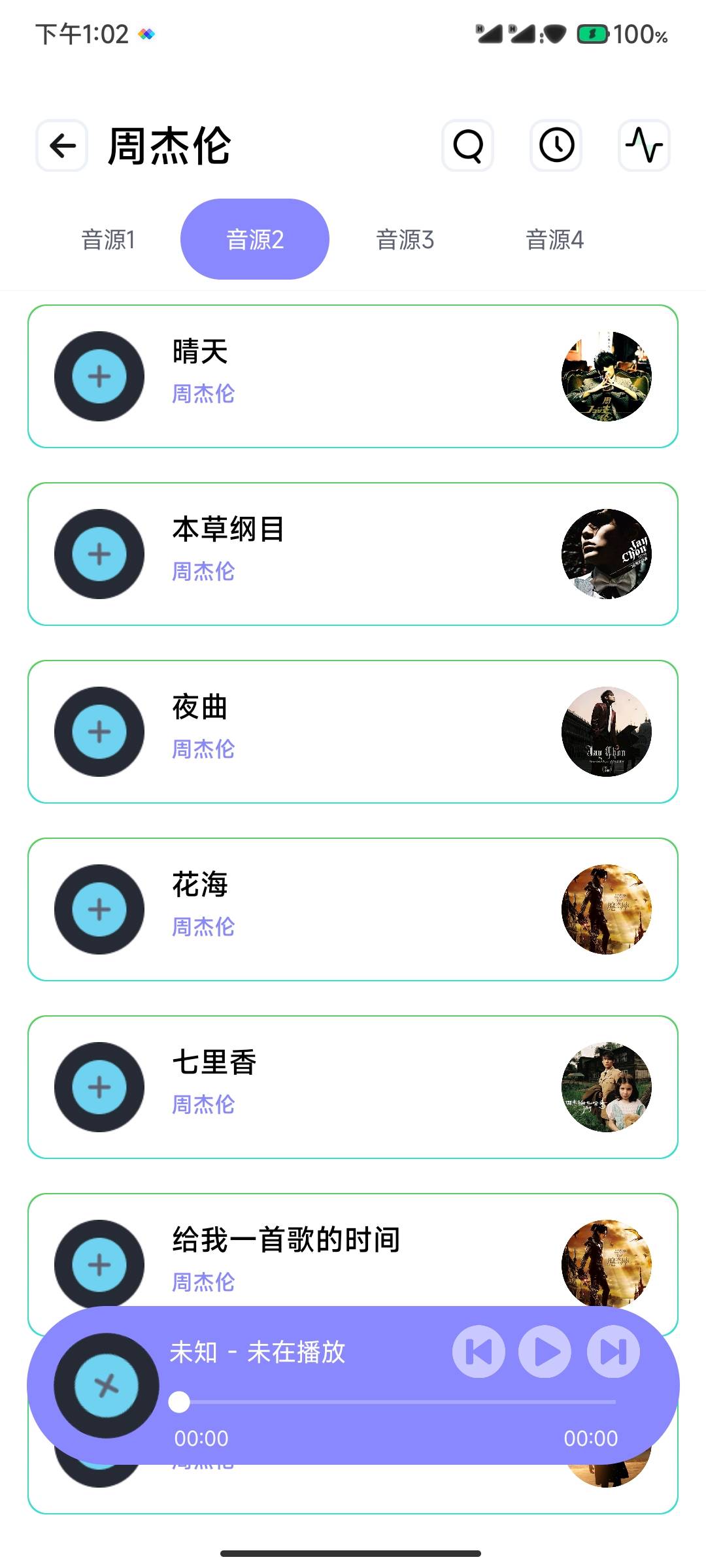Add 晴天 with its plus button
Viewport: 706px width, 1568px height.
99,376
